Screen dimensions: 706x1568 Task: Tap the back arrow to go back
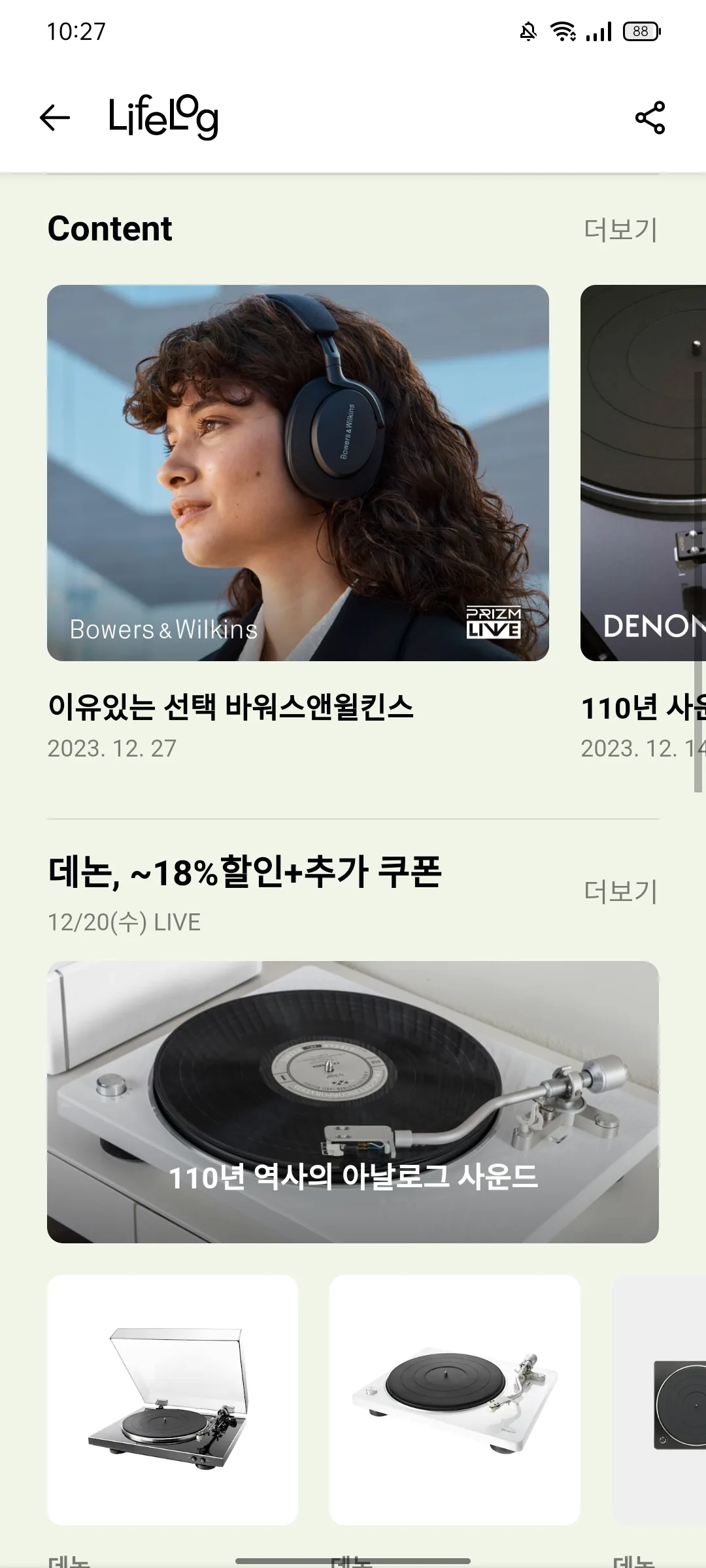coord(54,118)
